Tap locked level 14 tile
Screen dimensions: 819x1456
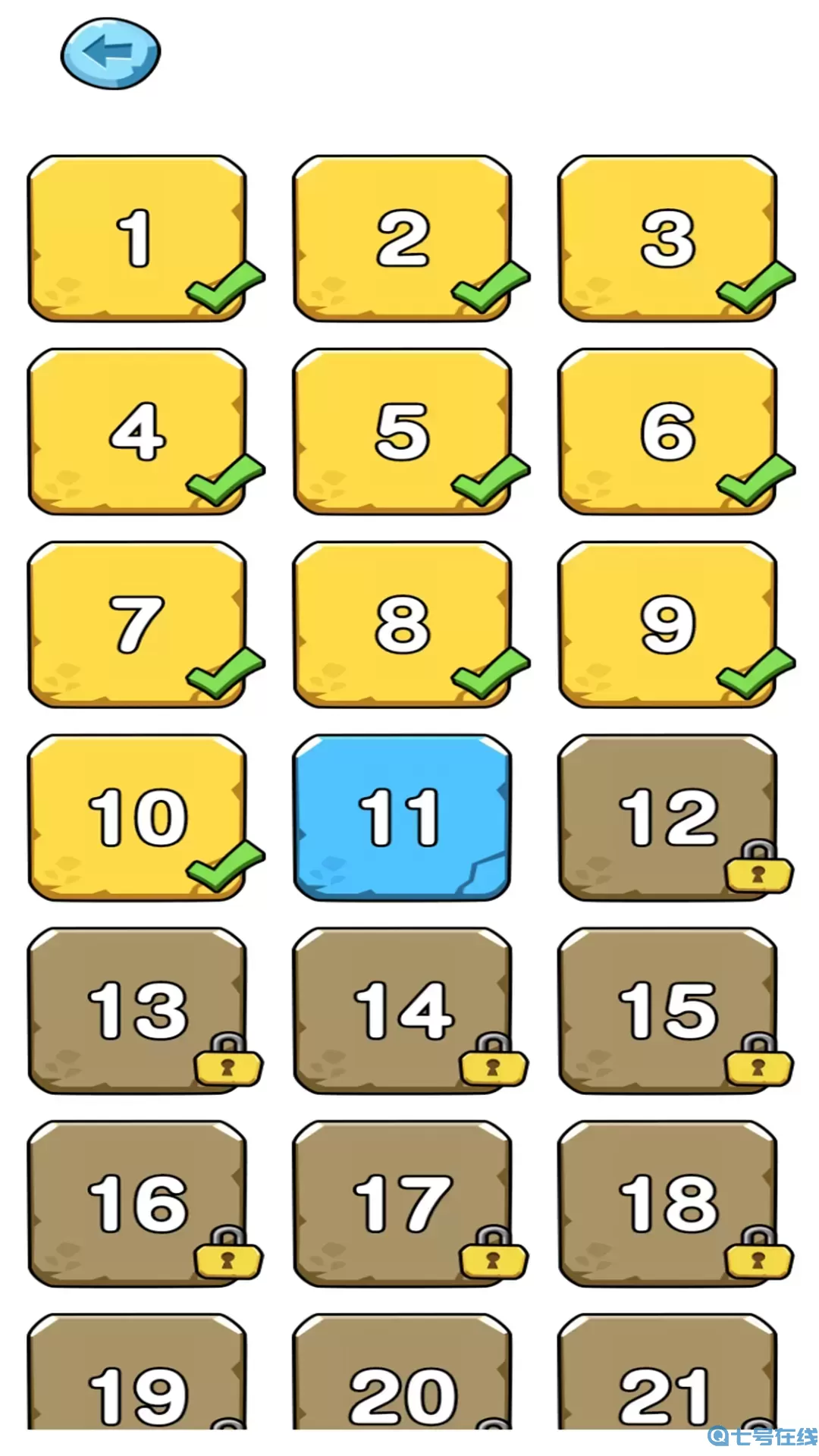403,1010
